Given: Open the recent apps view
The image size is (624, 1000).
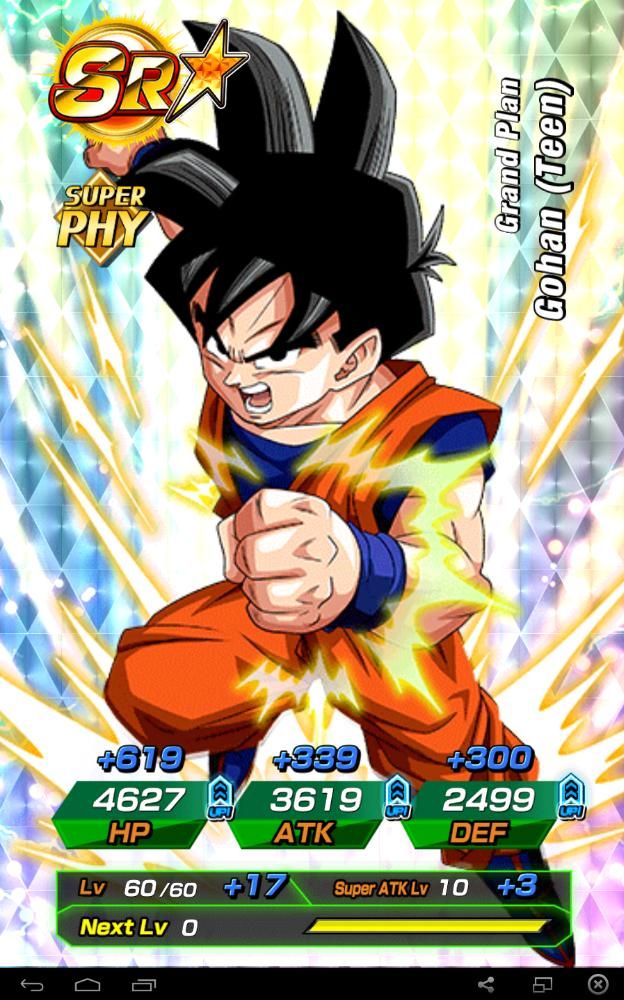Looking at the screenshot, I should 144,985.
